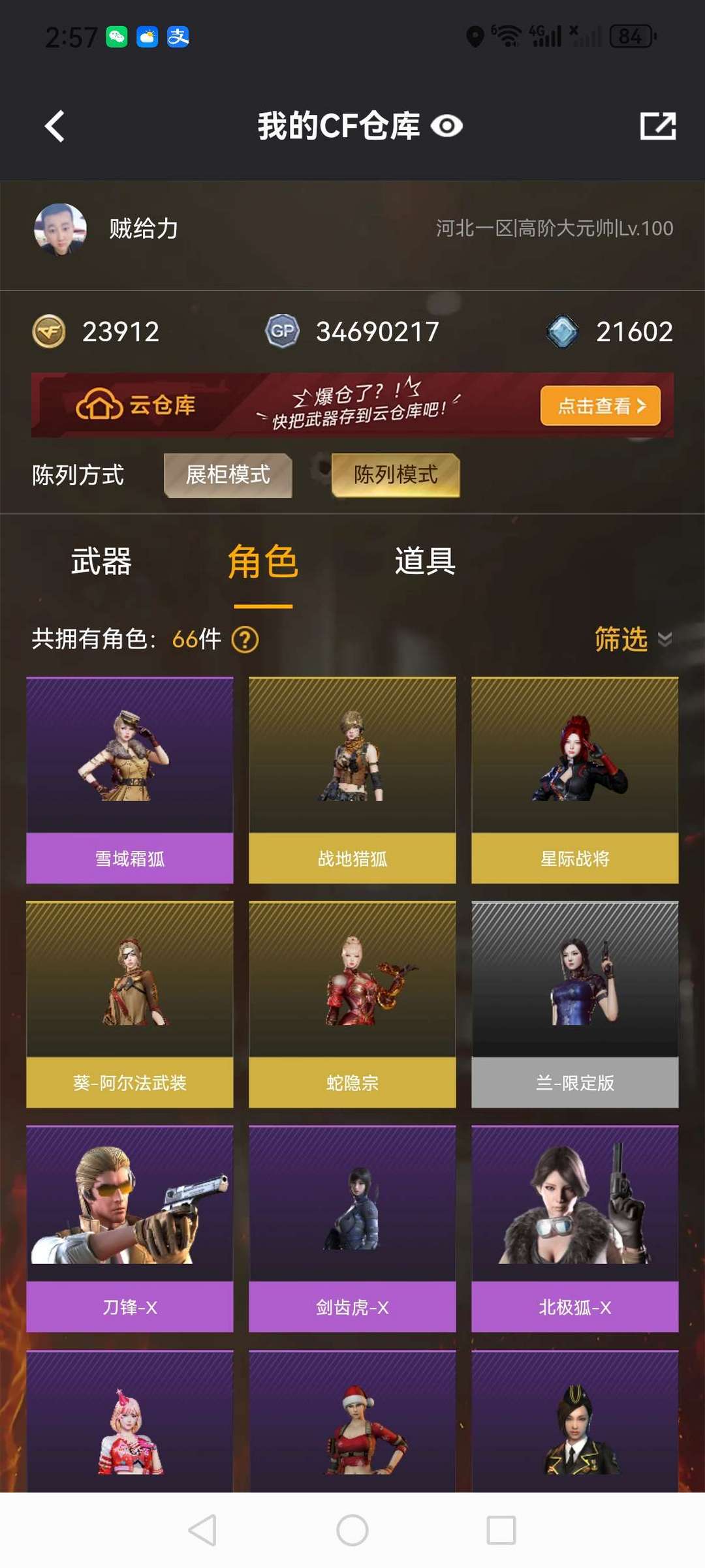Open the 兰-限定版 character card
705x1568 pixels.
(574, 1005)
